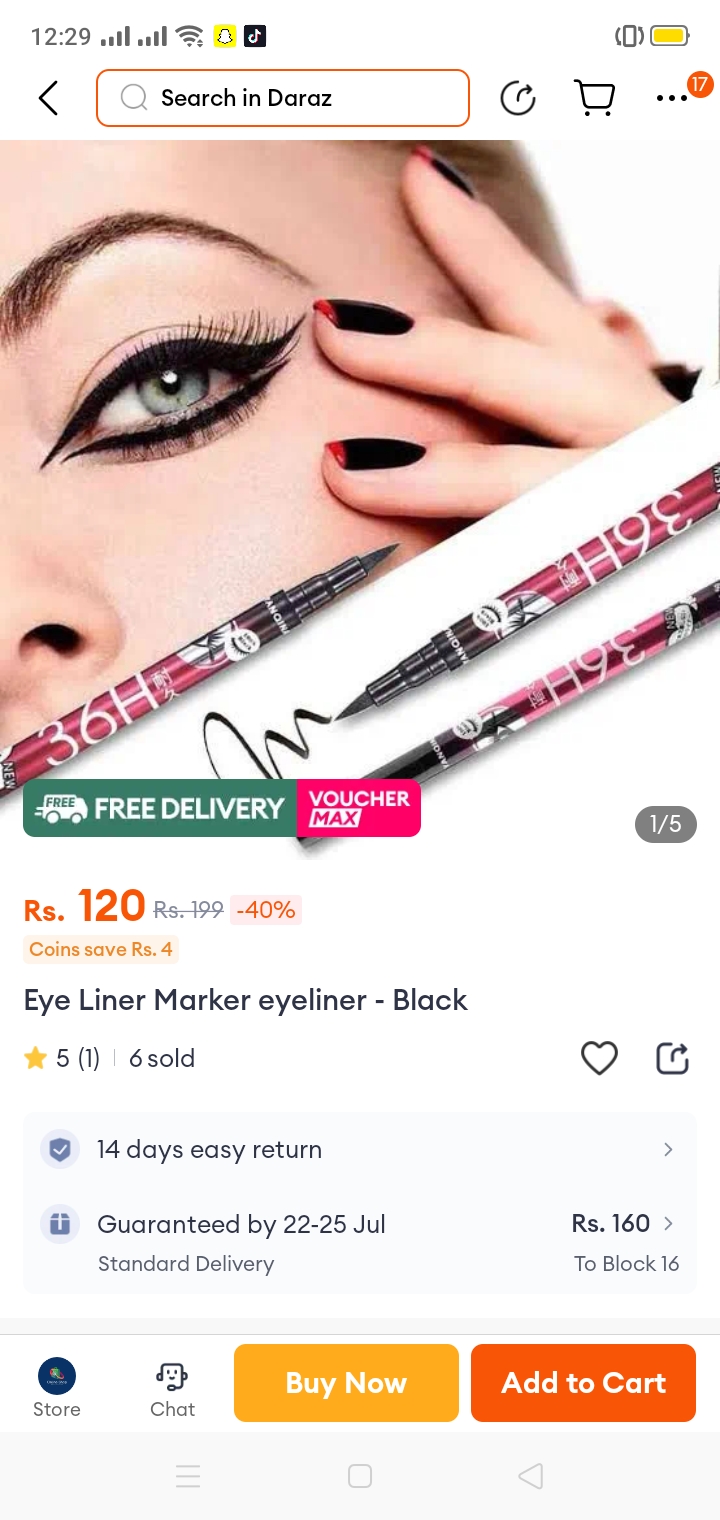Open the three-dot overflow menu
This screenshot has width=720, height=1520.
click(673, 98)
